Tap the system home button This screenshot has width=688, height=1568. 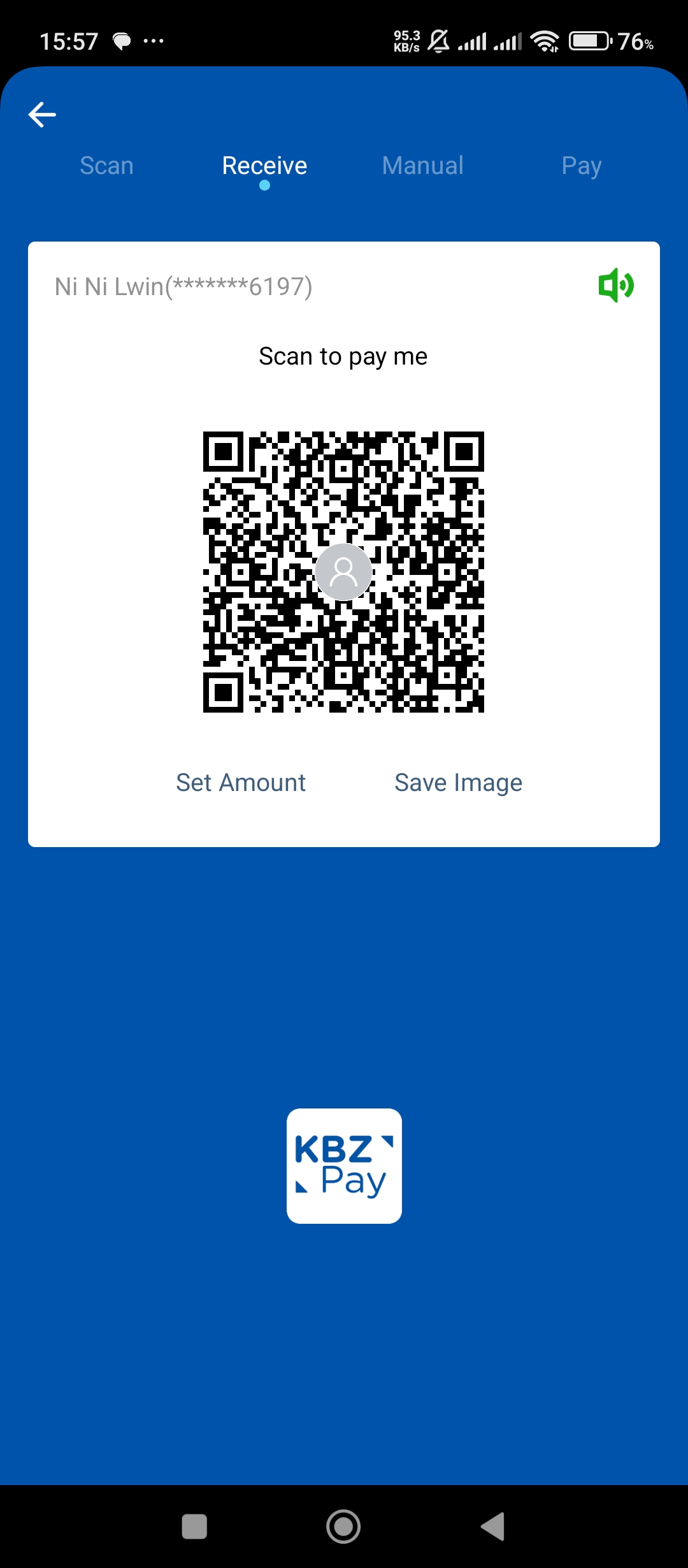click(x=343, y=1527)
